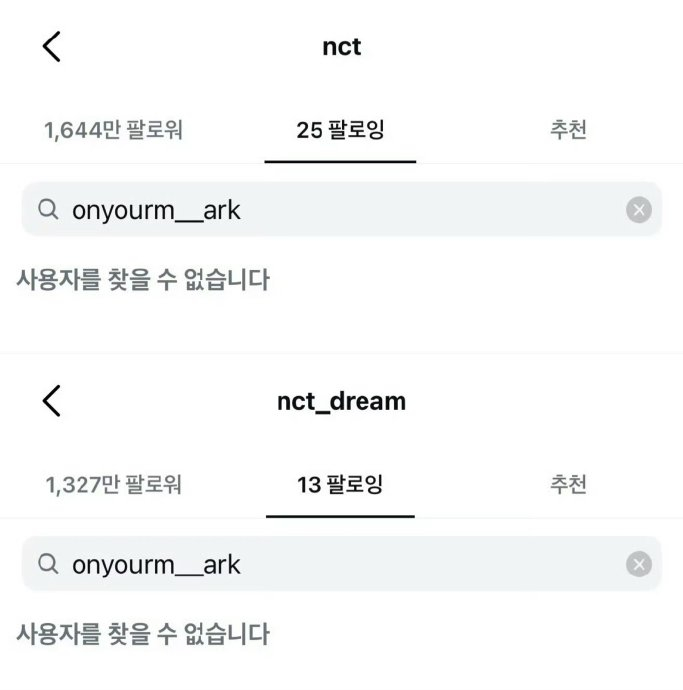Viewport: 683px width, 690px height.
Task: Go back from the nct following list
Action: (52, 46)
